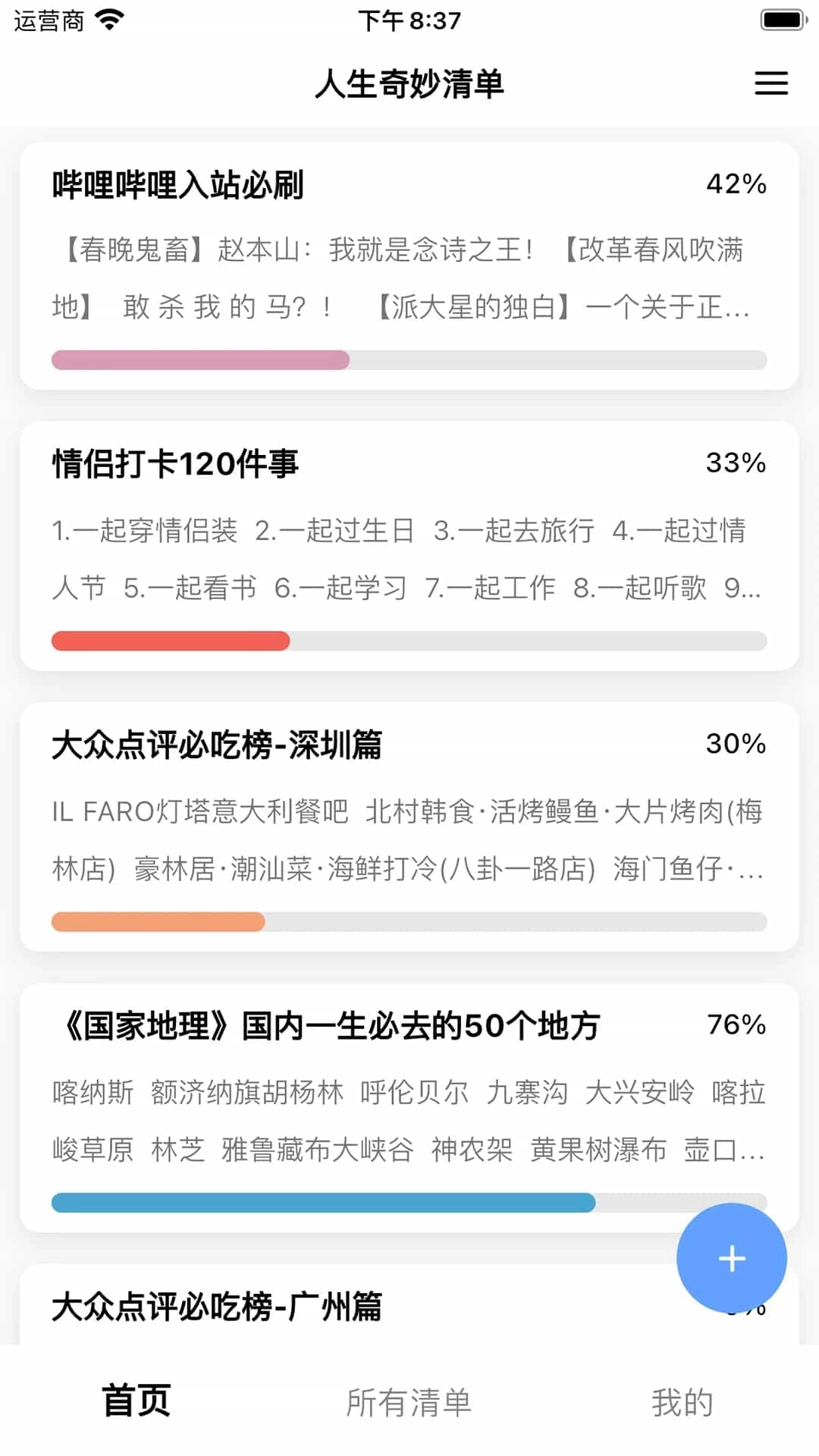Click the battery indicator in the status bar
The height and width of the screenshot is (1456, 819).
(780, 20)
